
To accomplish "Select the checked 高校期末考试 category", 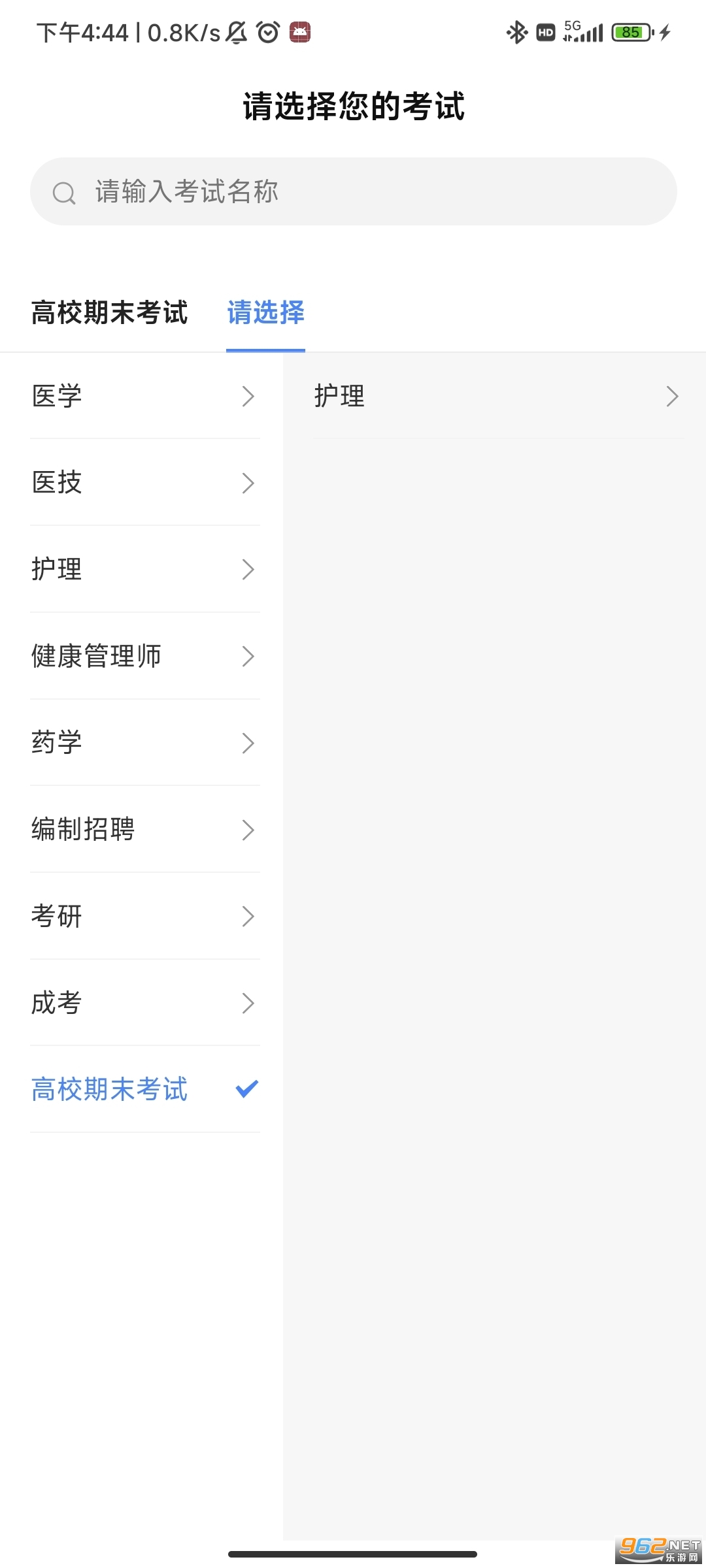I will (144, 1089).
